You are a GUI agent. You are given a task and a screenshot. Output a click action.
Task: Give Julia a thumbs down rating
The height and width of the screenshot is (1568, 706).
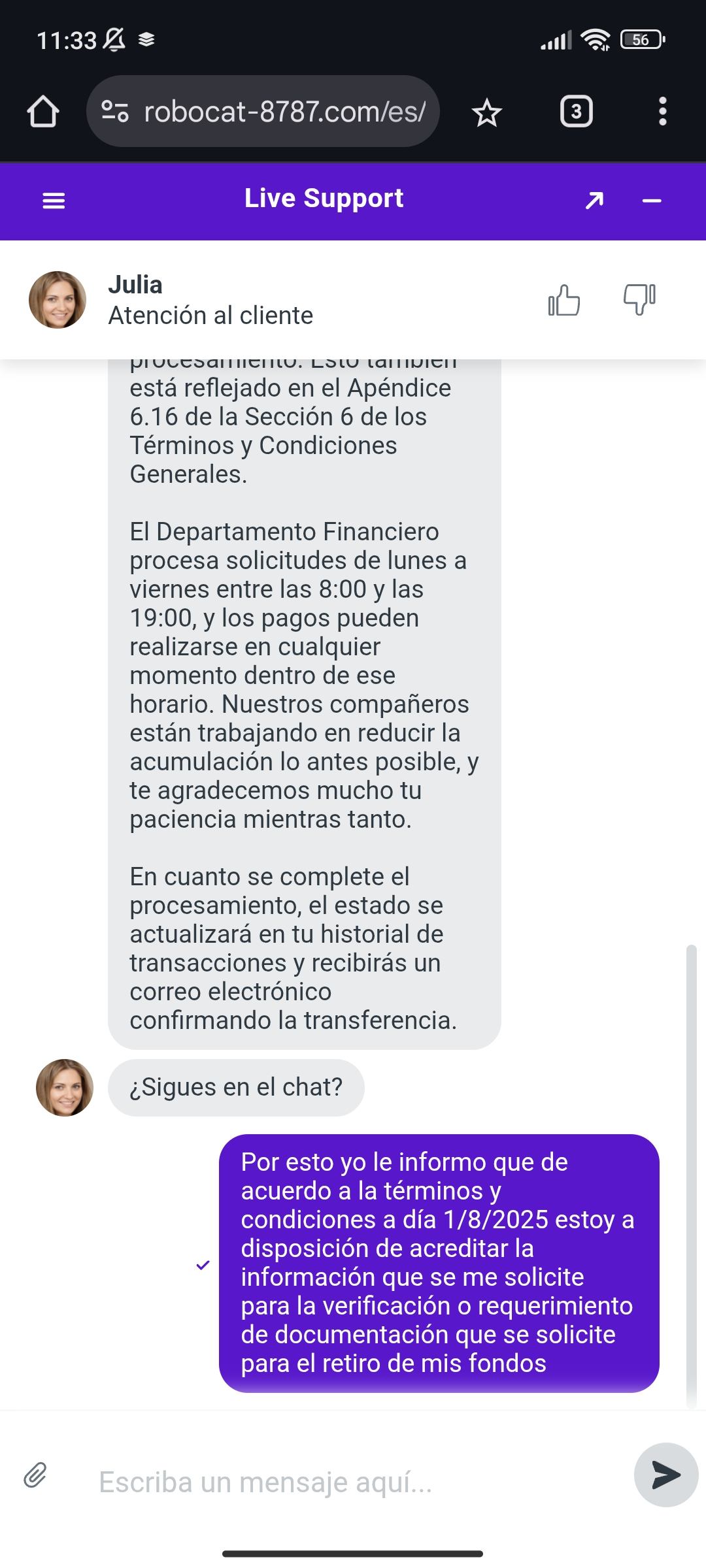[639, 300]
